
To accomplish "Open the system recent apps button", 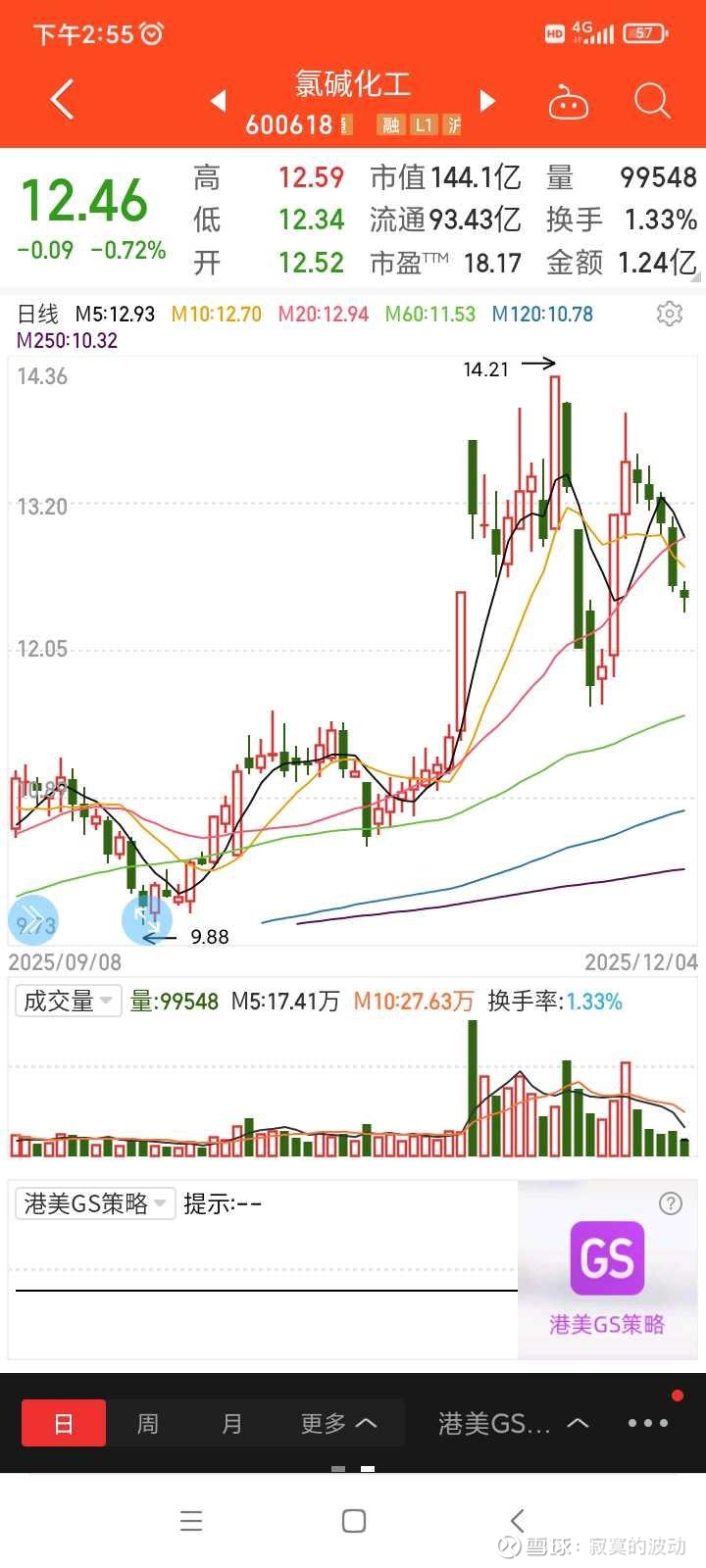I will pos(191,1521).
